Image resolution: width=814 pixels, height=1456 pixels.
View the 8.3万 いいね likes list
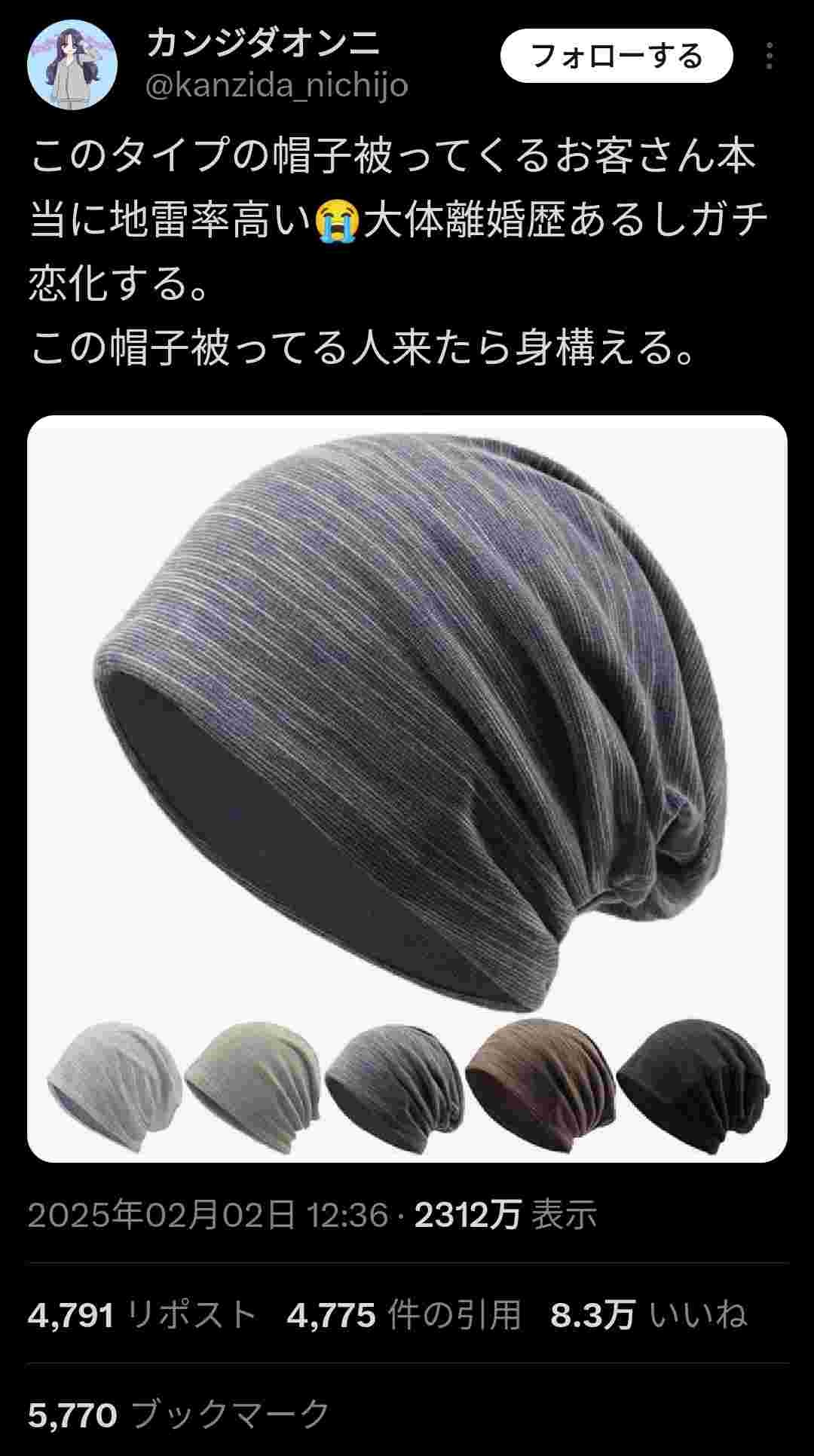pos(648,1314)
